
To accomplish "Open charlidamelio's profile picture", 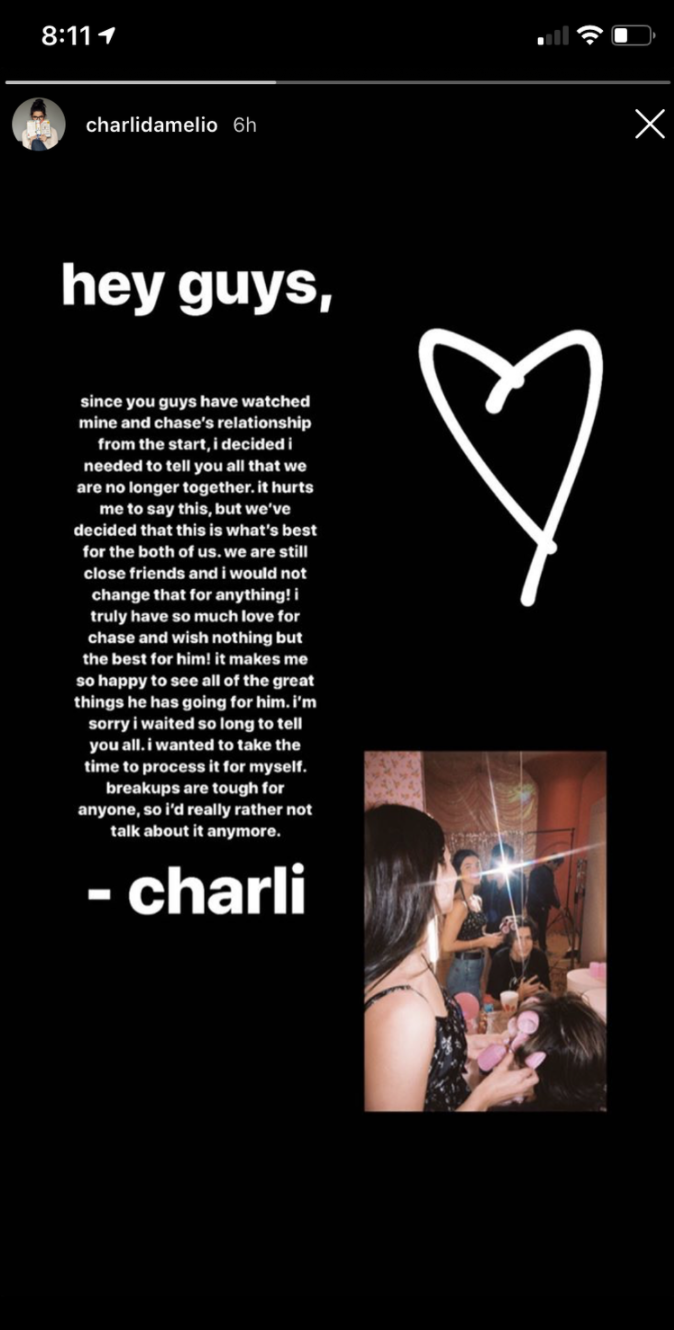I will (x=38, y=125).
